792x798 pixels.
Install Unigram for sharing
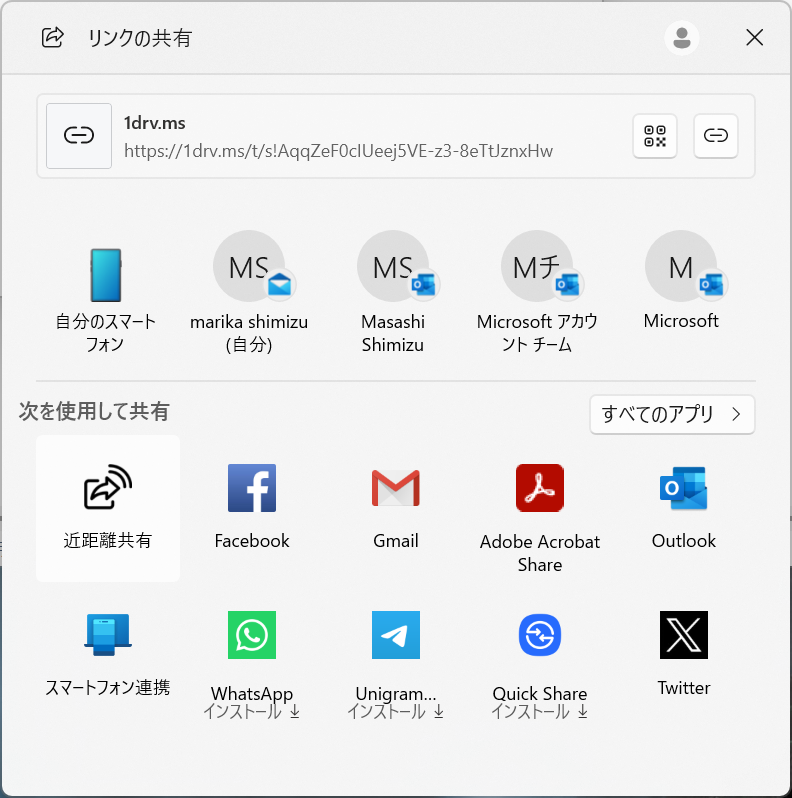click(395, 655)
